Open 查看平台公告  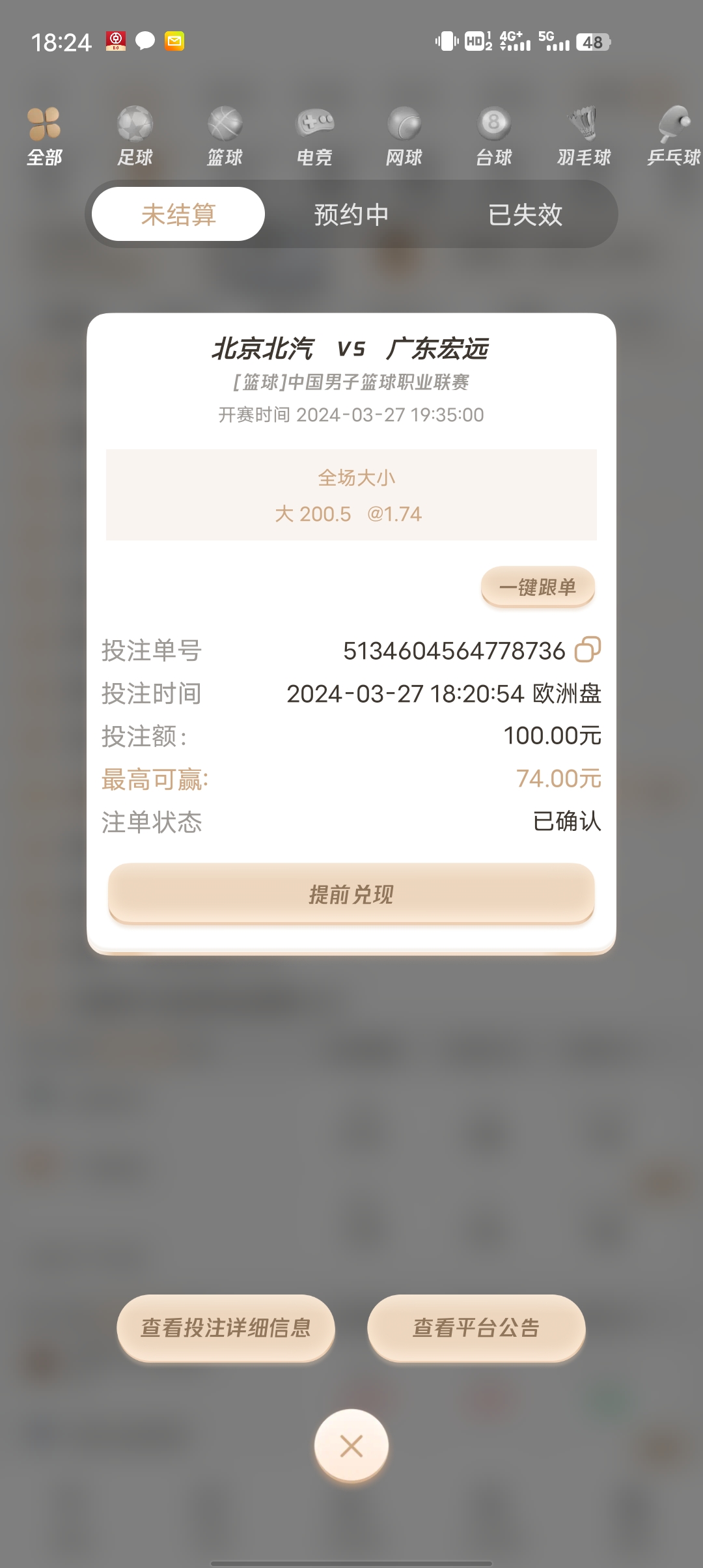point(476,1328)
